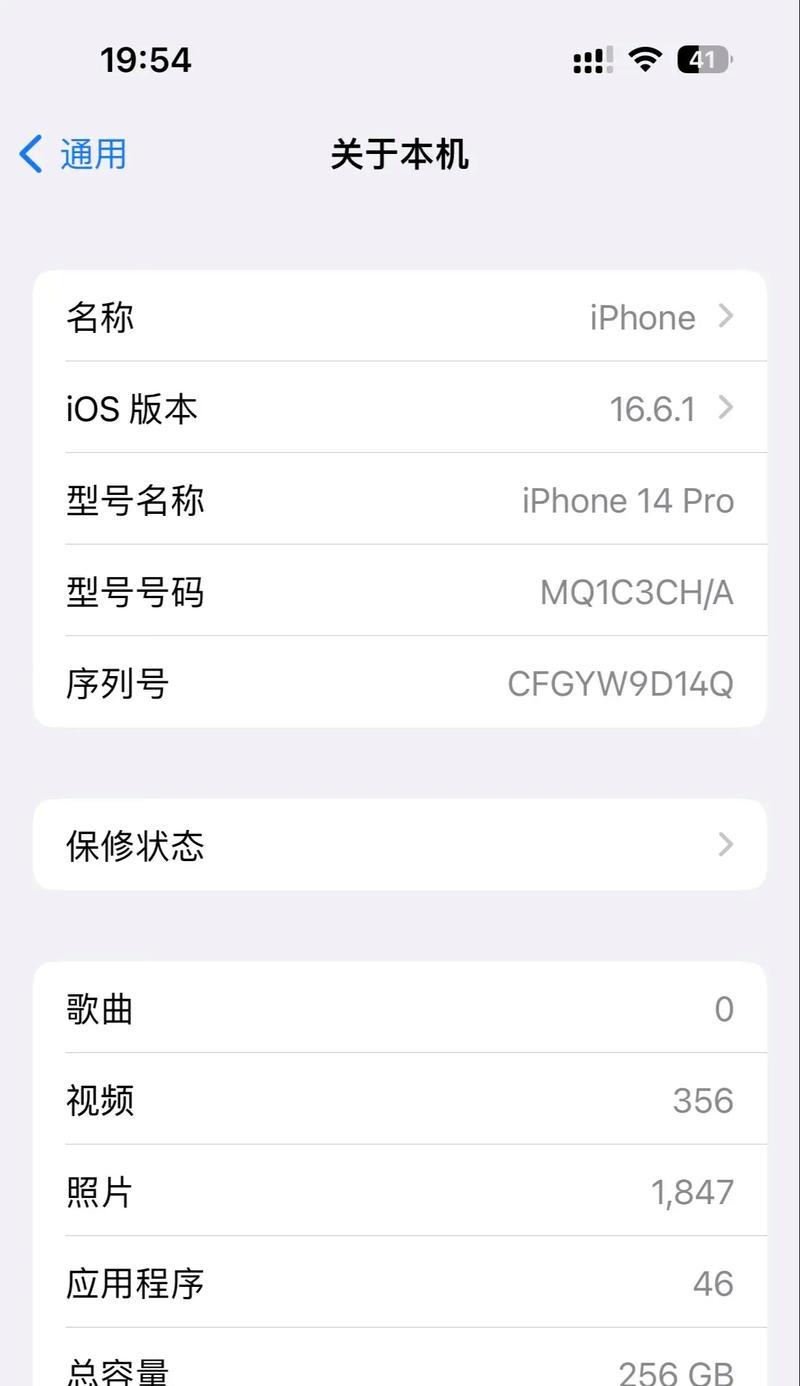The image size is (800, 1386).
Task: Open the 名称 row to rename iPhone
Action: [x=400, y=316]
